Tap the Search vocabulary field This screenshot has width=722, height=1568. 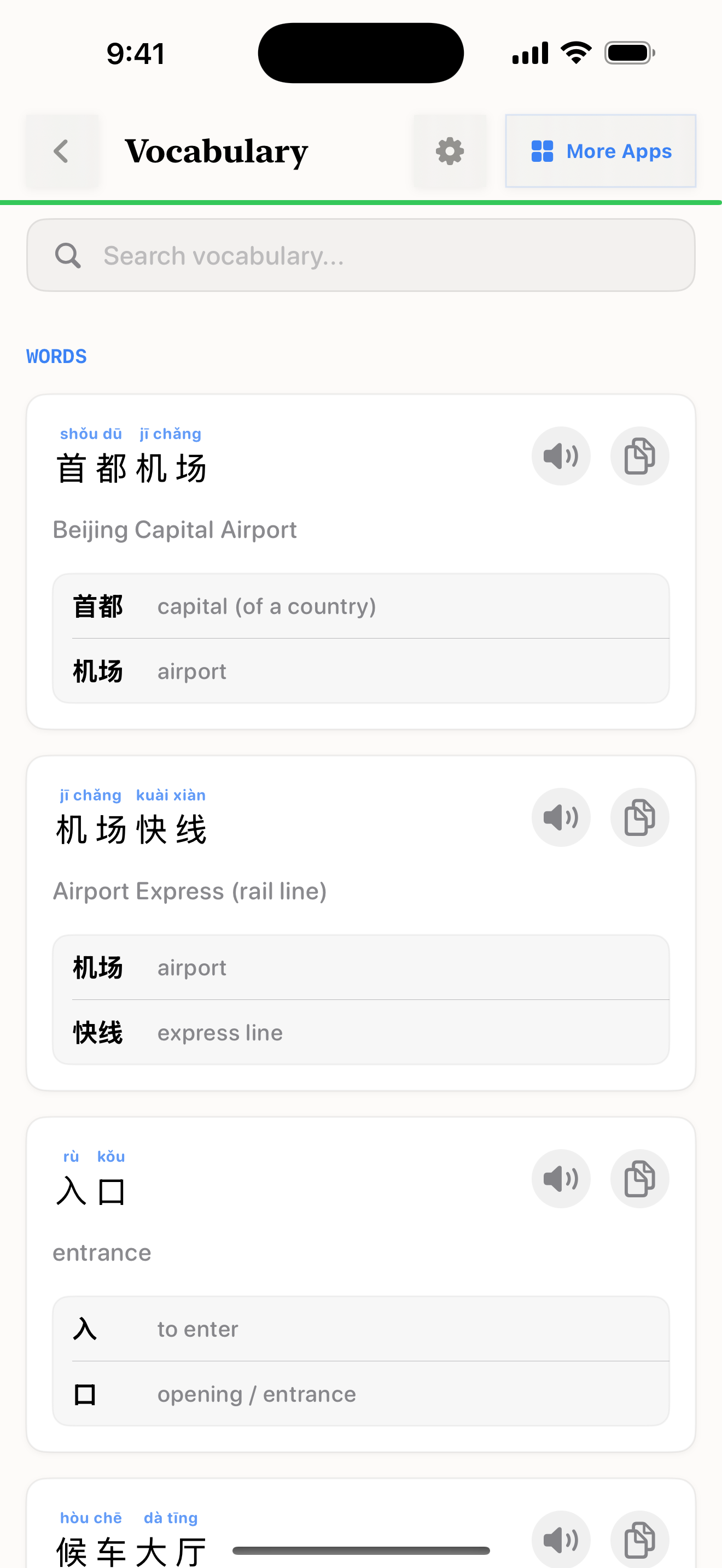coord(360,256)
